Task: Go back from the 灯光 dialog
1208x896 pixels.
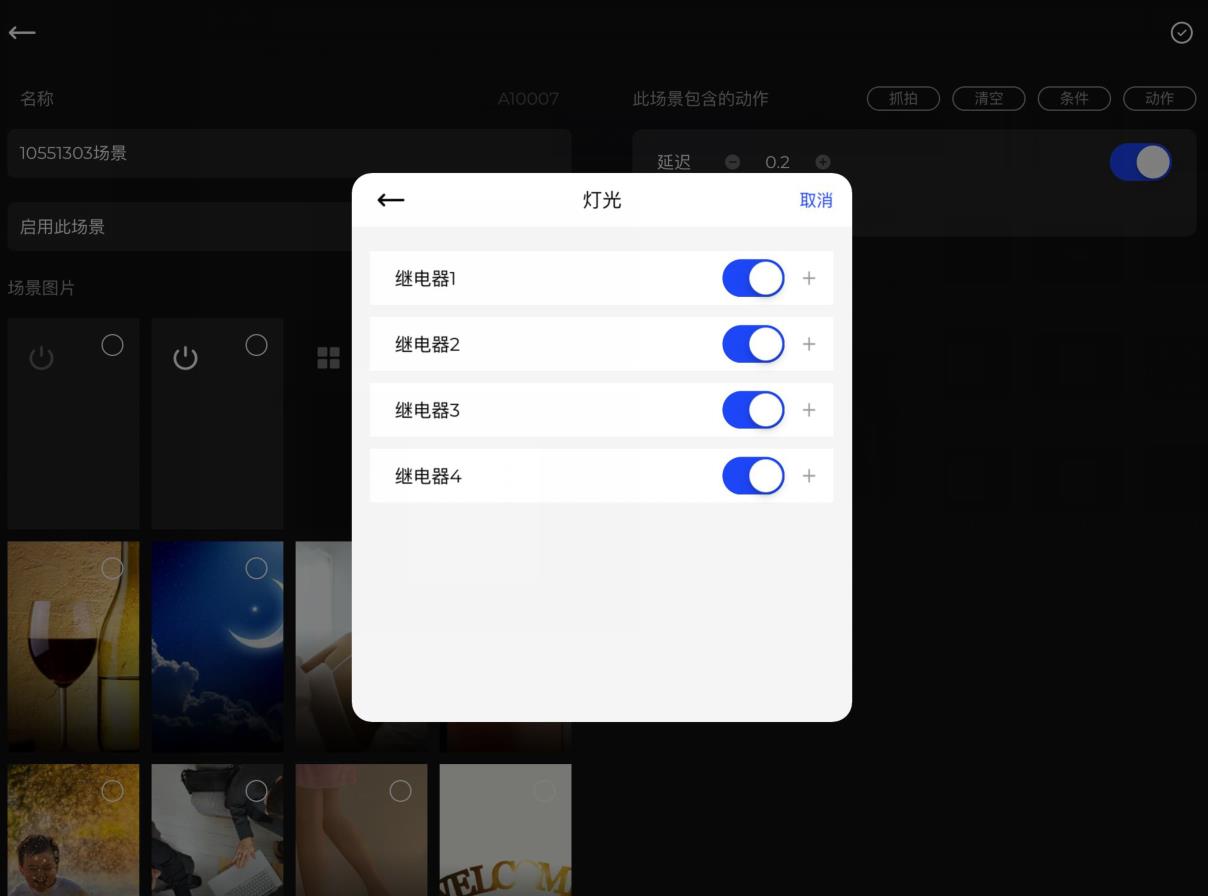Action: click(x=391, y=200)
